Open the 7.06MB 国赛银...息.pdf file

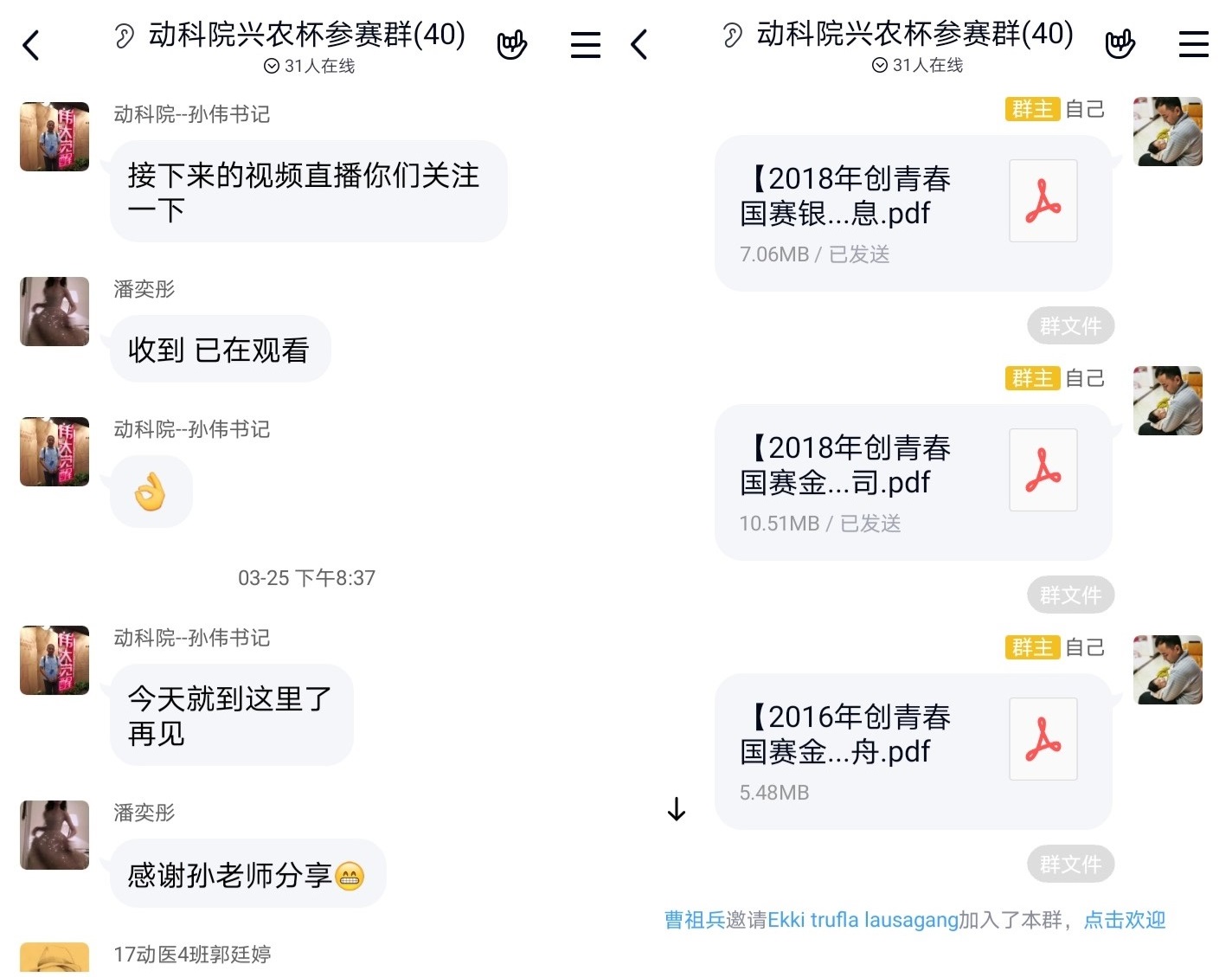coord(912,212)
